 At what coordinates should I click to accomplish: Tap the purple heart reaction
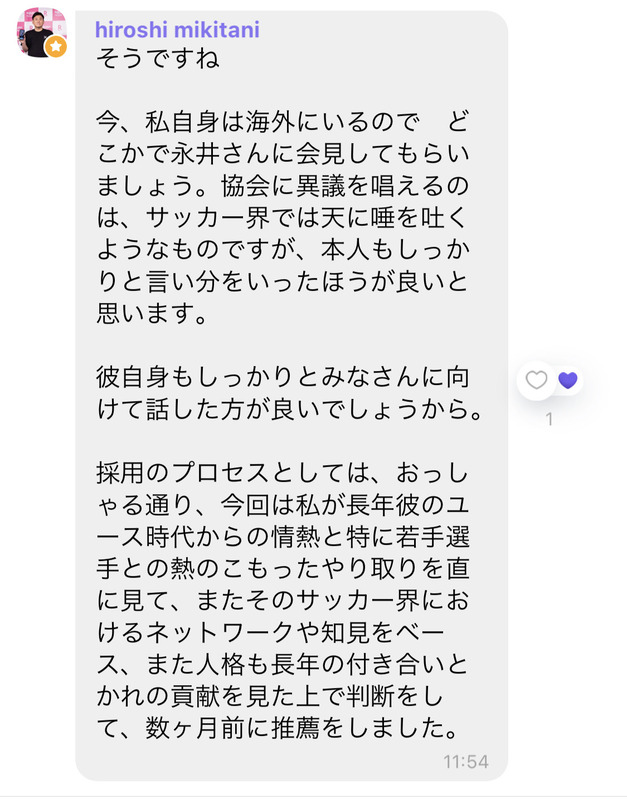click(568, 380)
